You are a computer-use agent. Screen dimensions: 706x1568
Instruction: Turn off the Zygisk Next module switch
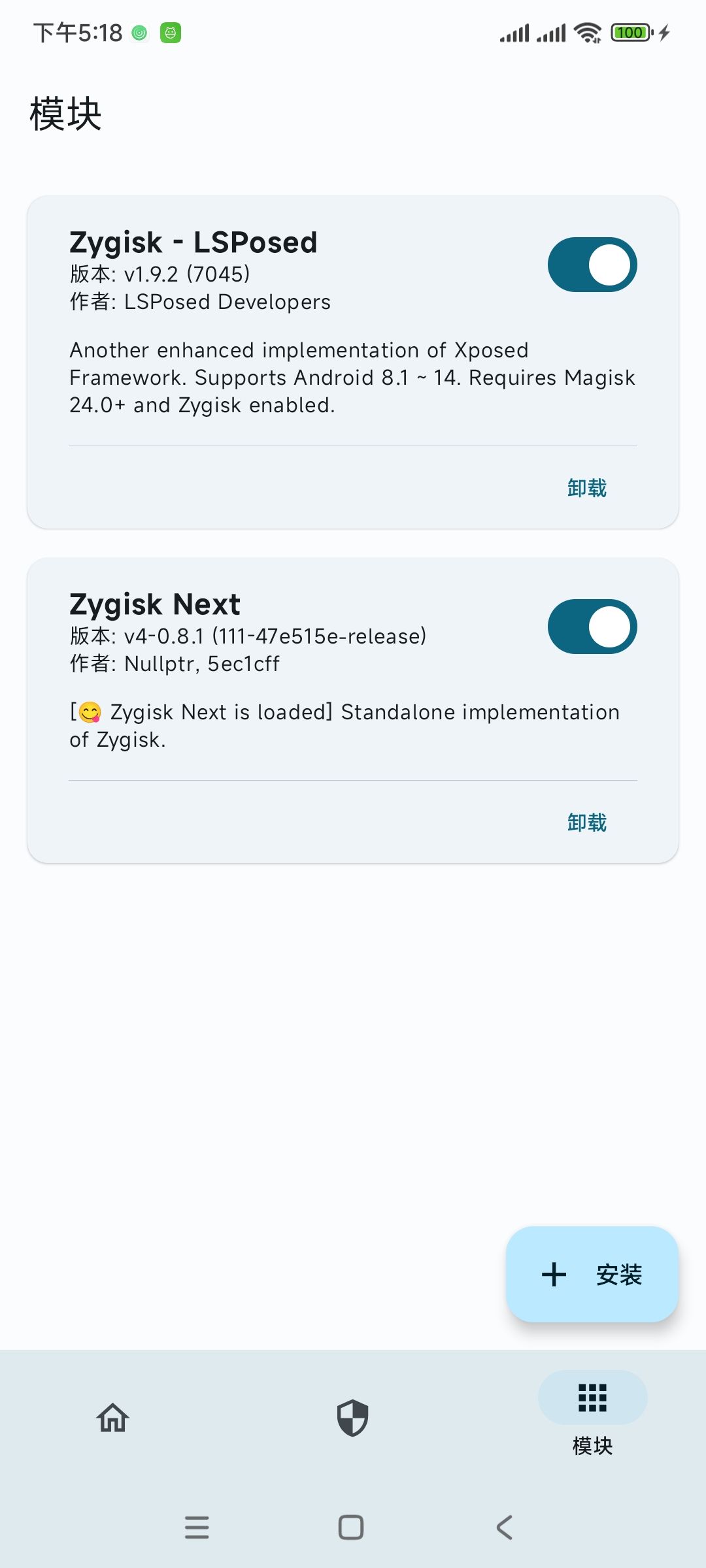pos(592,627)
